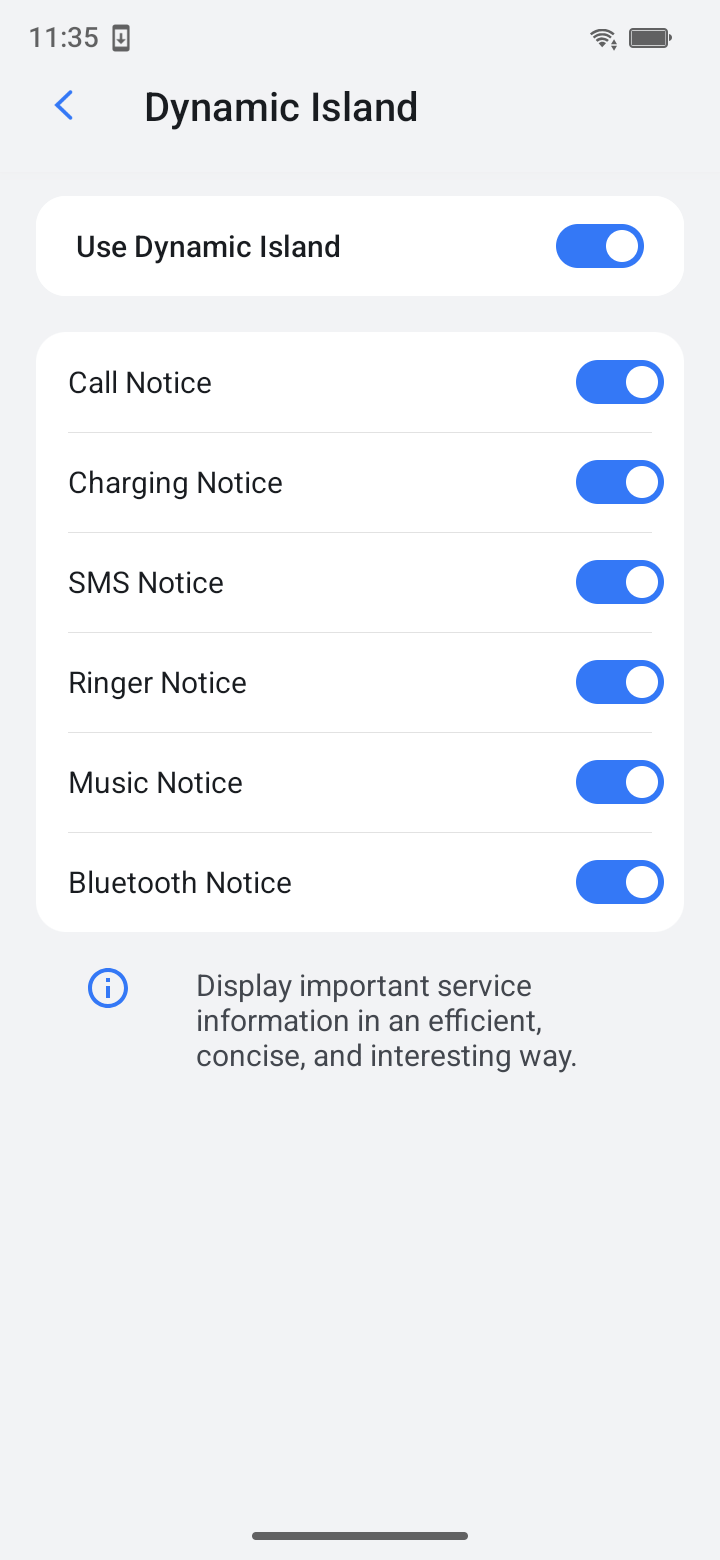Viewport: 720px width, 1560px height.
Task: Disable the Call Notice switch
Action: click(619, 382)
